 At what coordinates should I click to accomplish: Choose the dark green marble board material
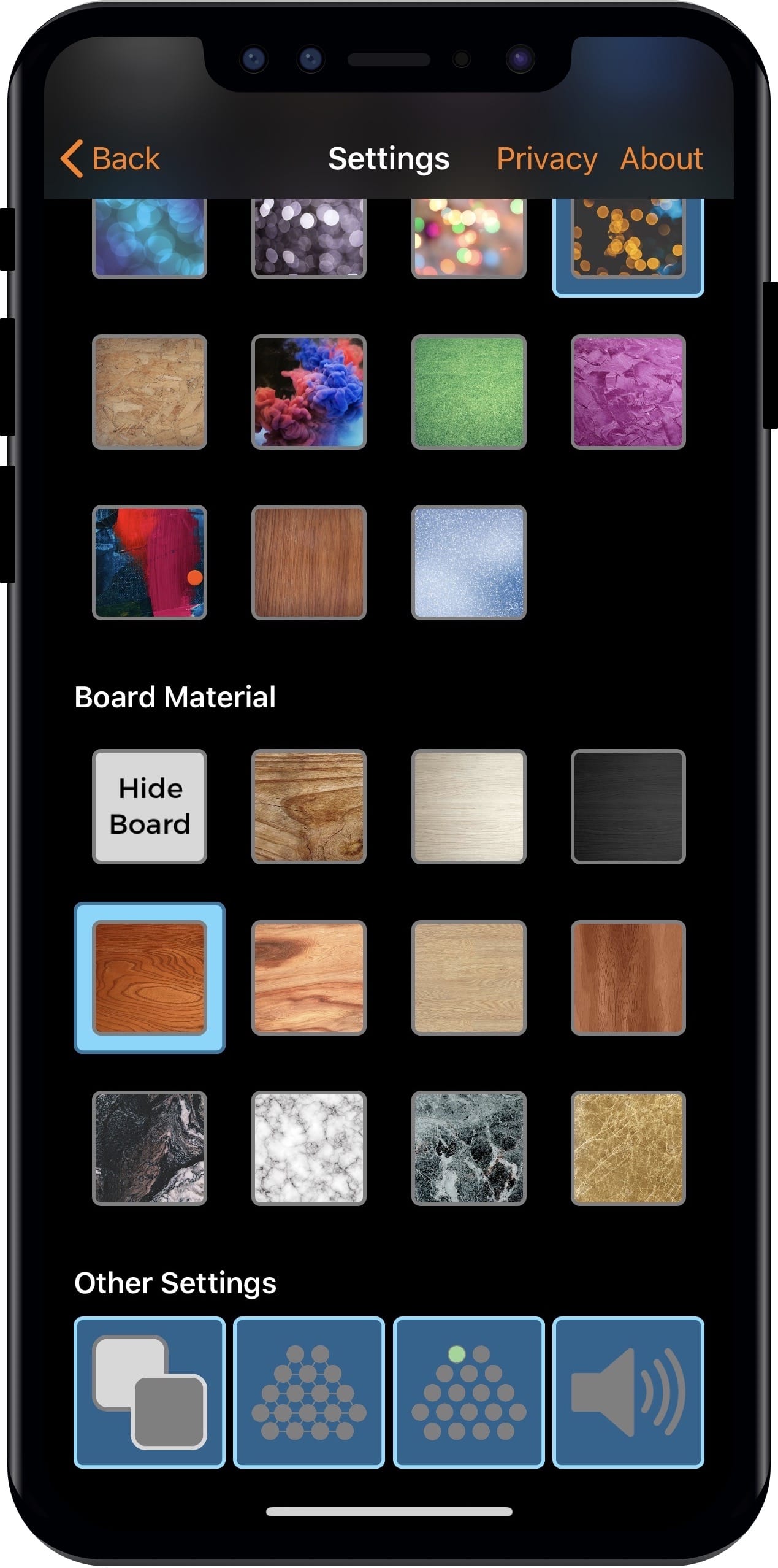(468, 1148)
